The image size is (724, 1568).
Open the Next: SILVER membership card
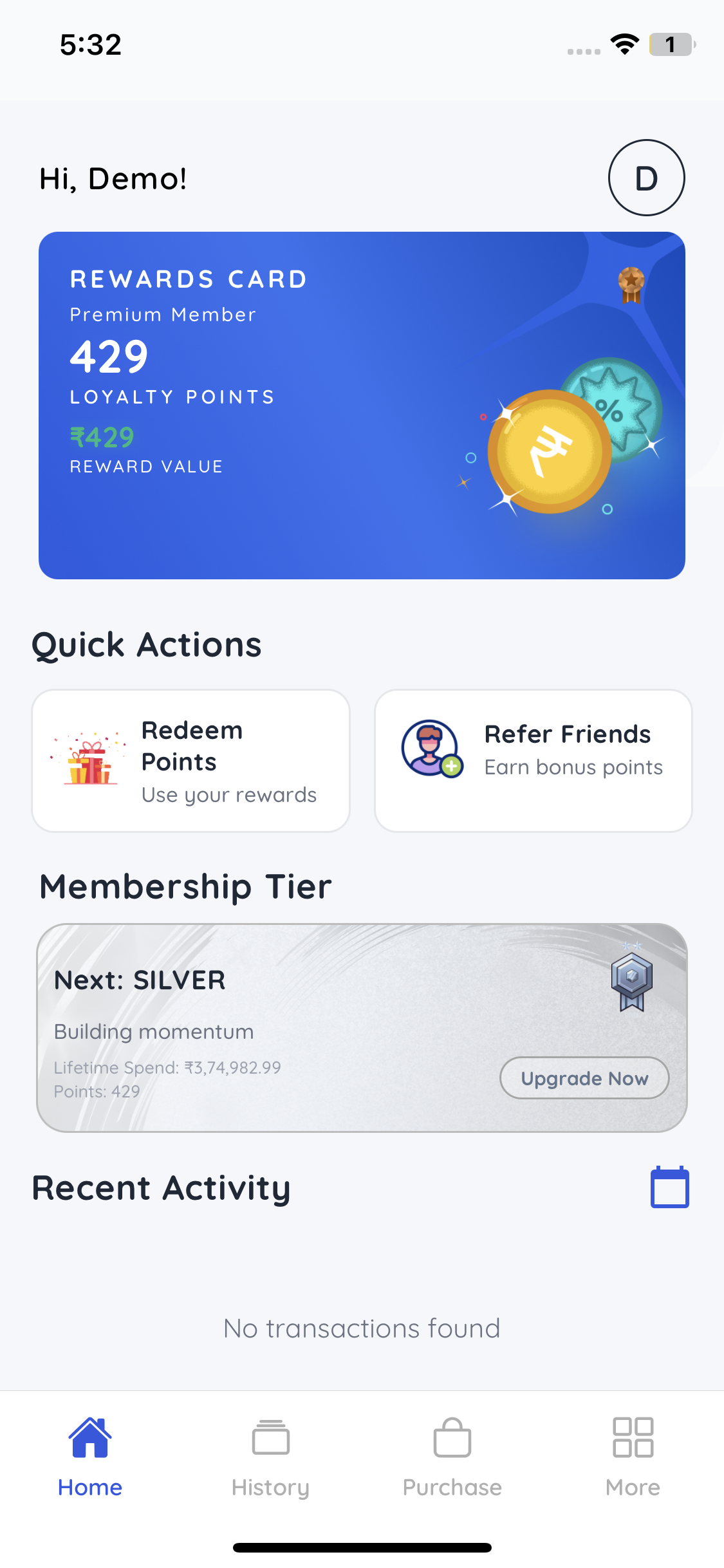click(x=362, y=1027)
